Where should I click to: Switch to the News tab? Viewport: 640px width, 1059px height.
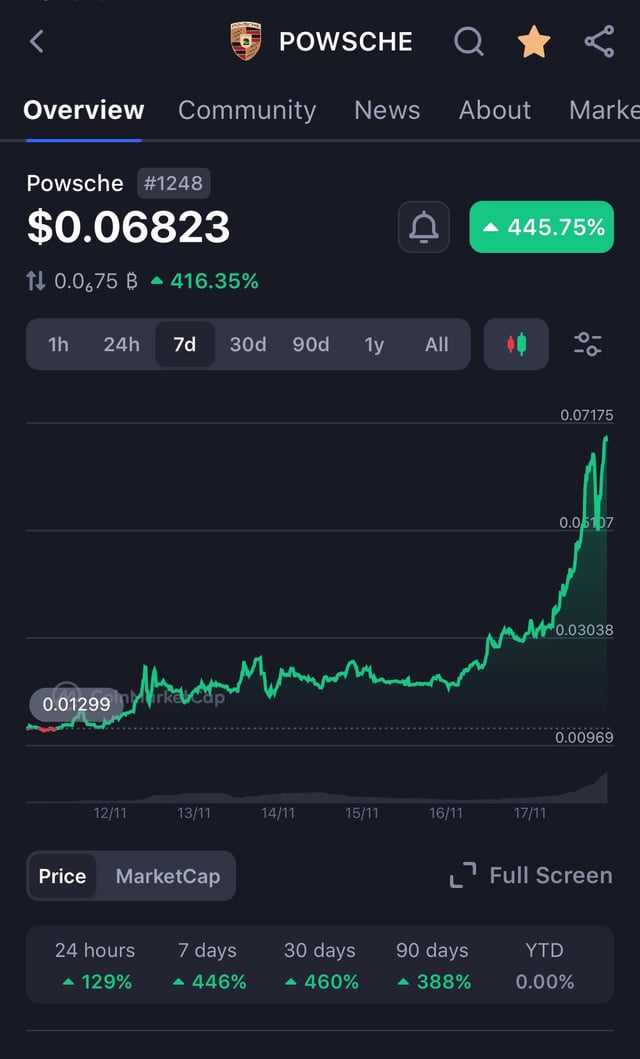pos(387,110)
